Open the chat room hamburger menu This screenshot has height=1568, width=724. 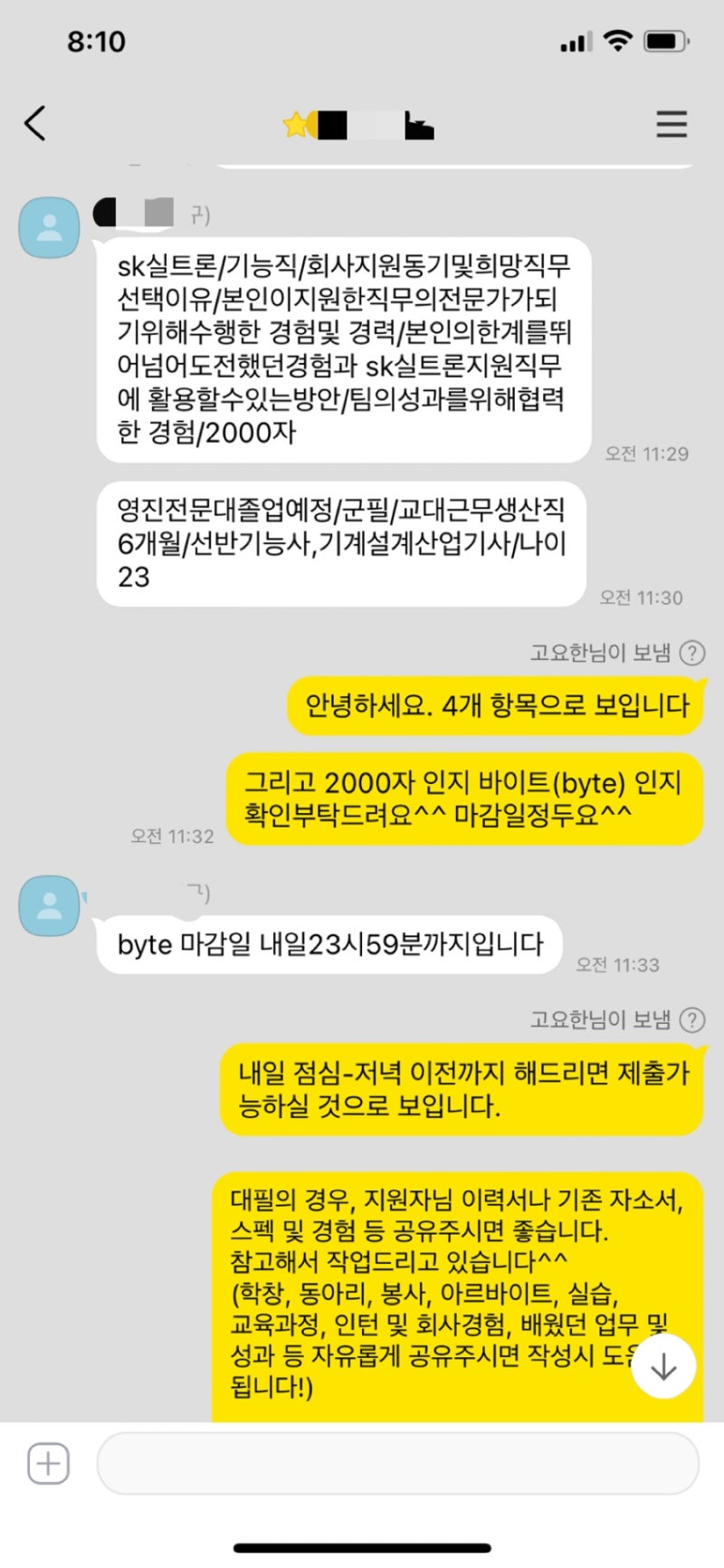click(671, 123)
